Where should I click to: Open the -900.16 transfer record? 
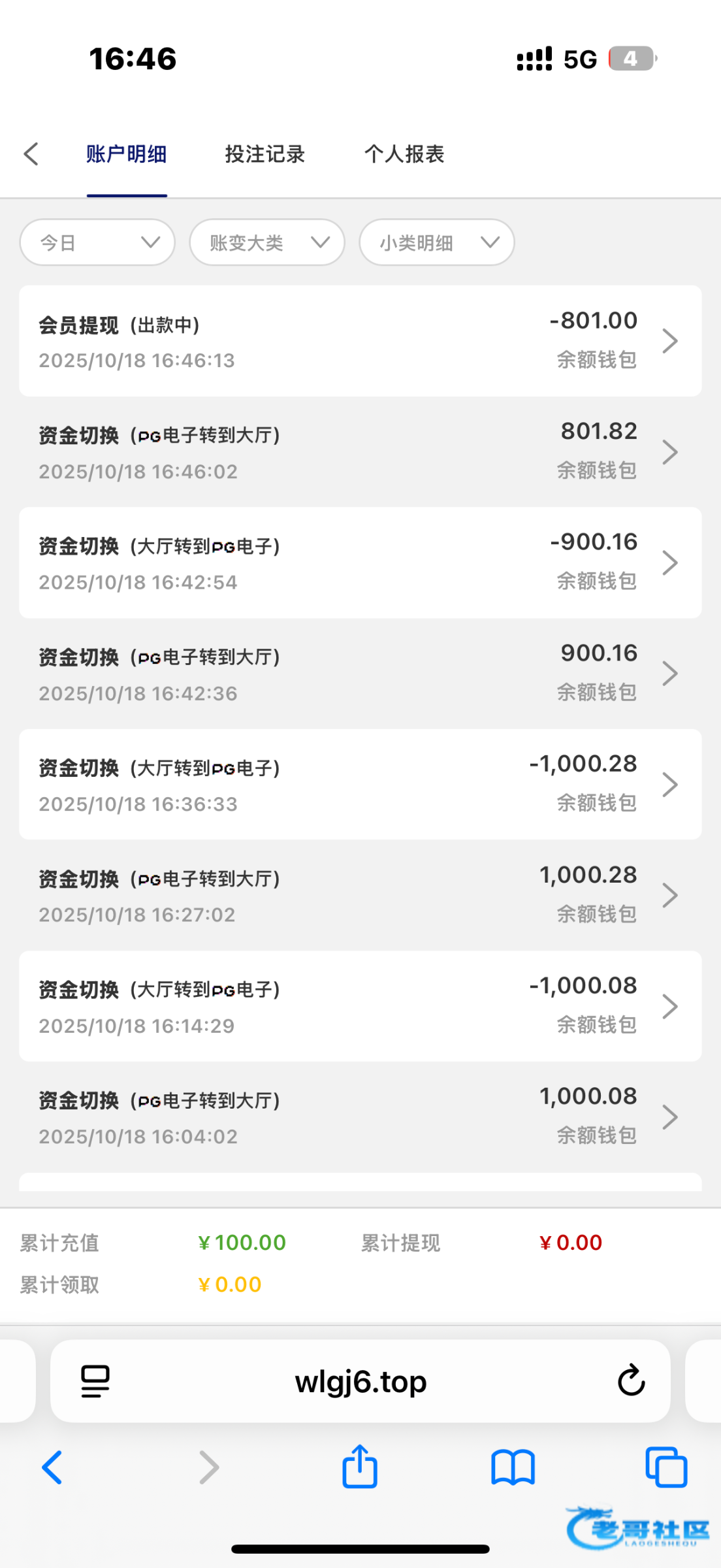[x=360, y=563]
